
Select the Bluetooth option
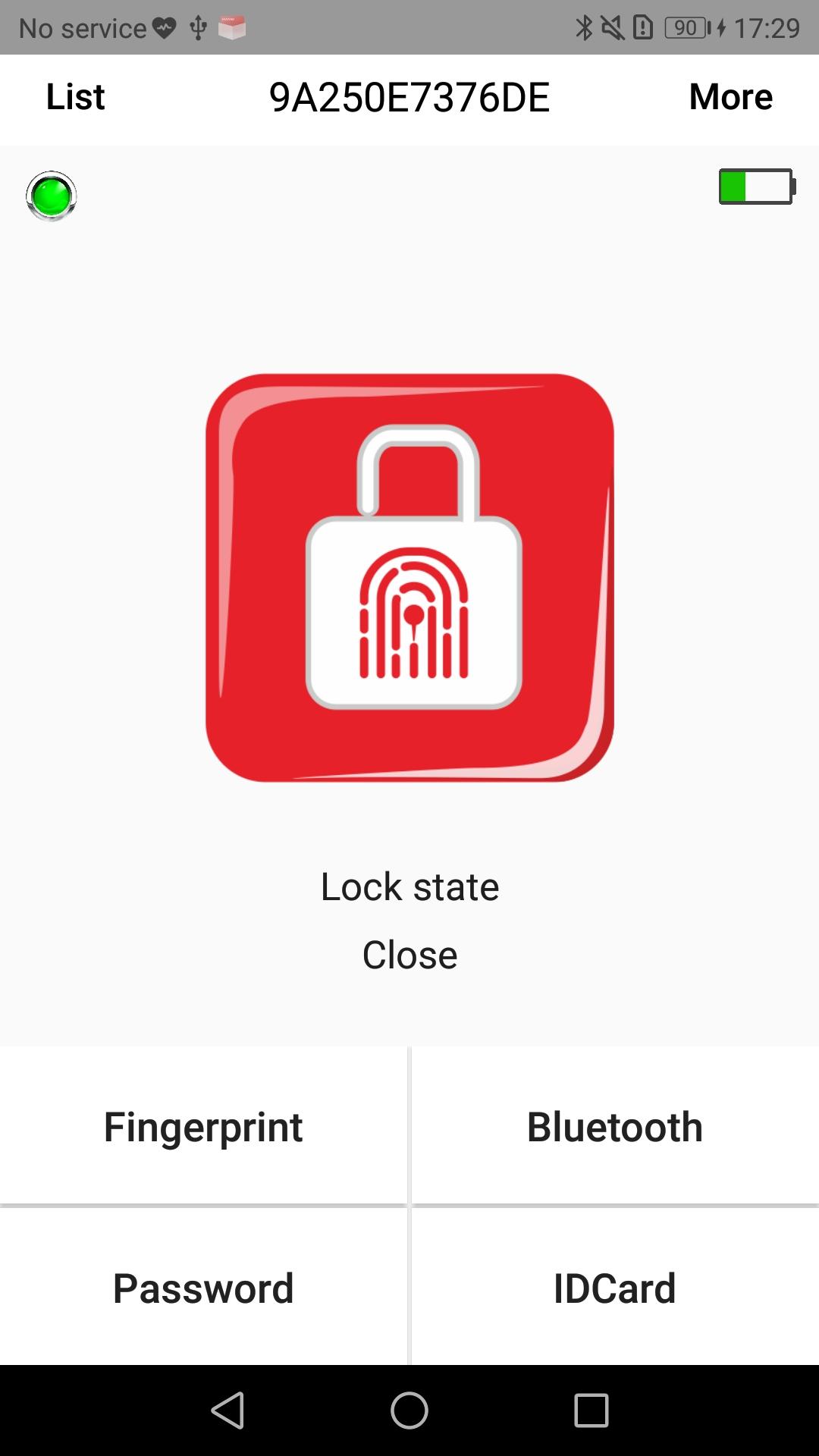click(x=614, y=1127)
